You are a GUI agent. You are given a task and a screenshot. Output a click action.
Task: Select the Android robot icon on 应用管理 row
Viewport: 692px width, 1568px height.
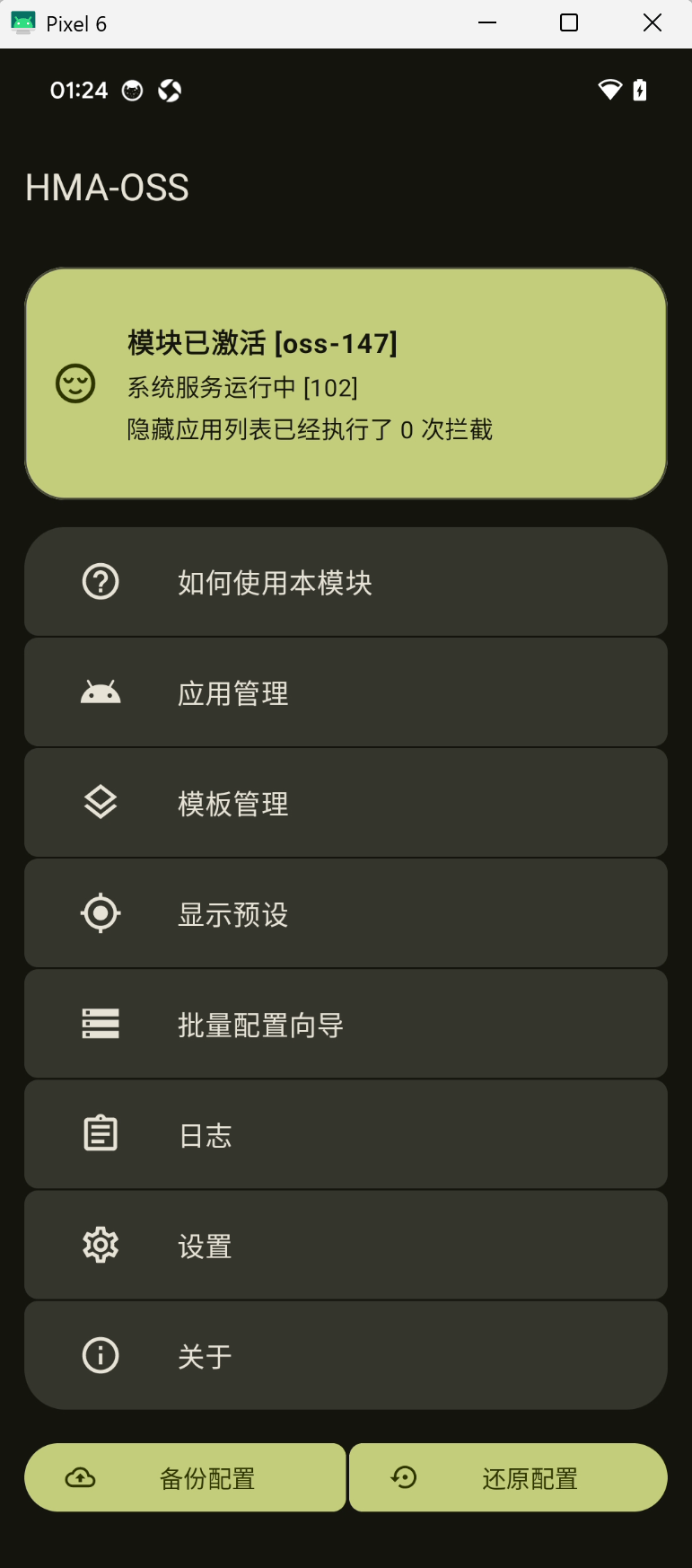[101, 692]
